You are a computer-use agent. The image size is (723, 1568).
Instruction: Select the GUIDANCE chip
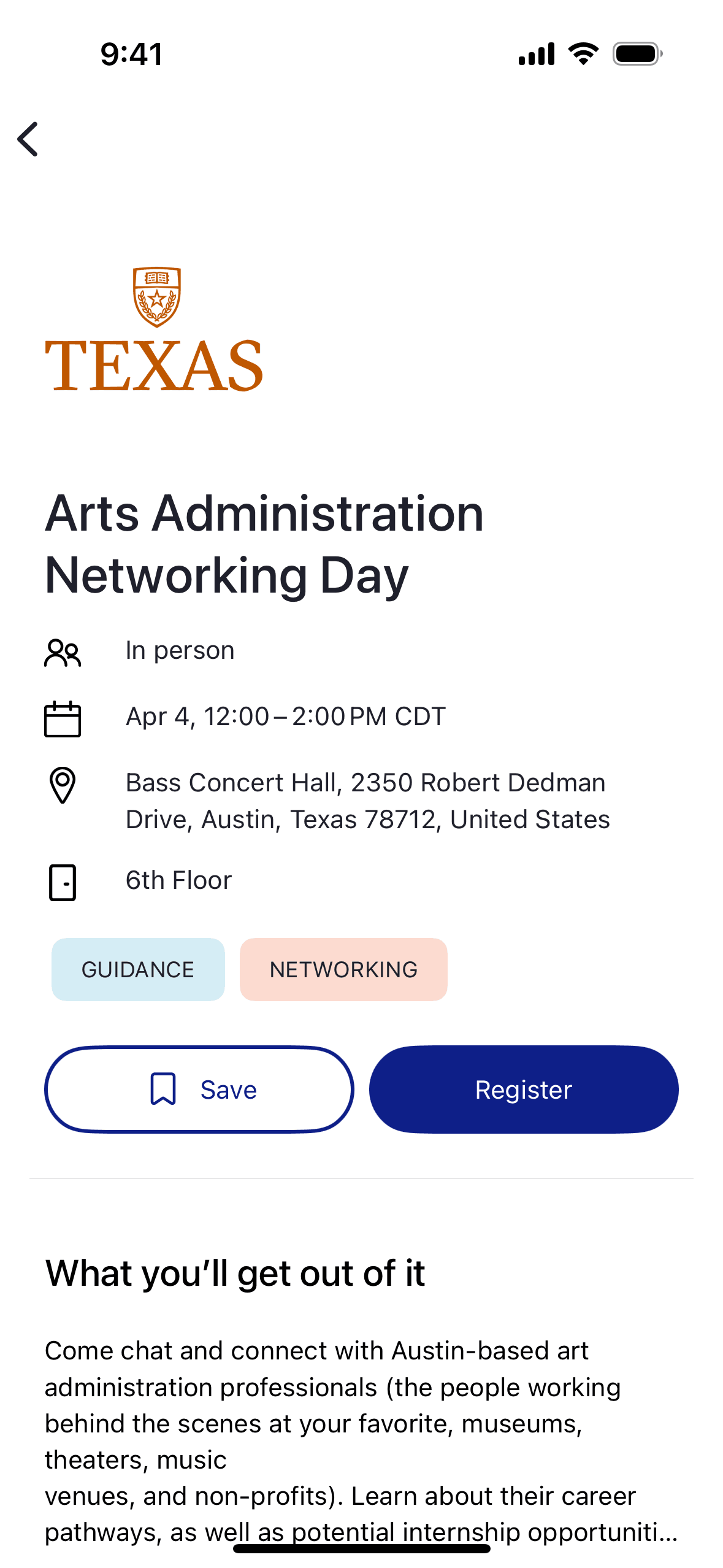[x=138, y=969]
